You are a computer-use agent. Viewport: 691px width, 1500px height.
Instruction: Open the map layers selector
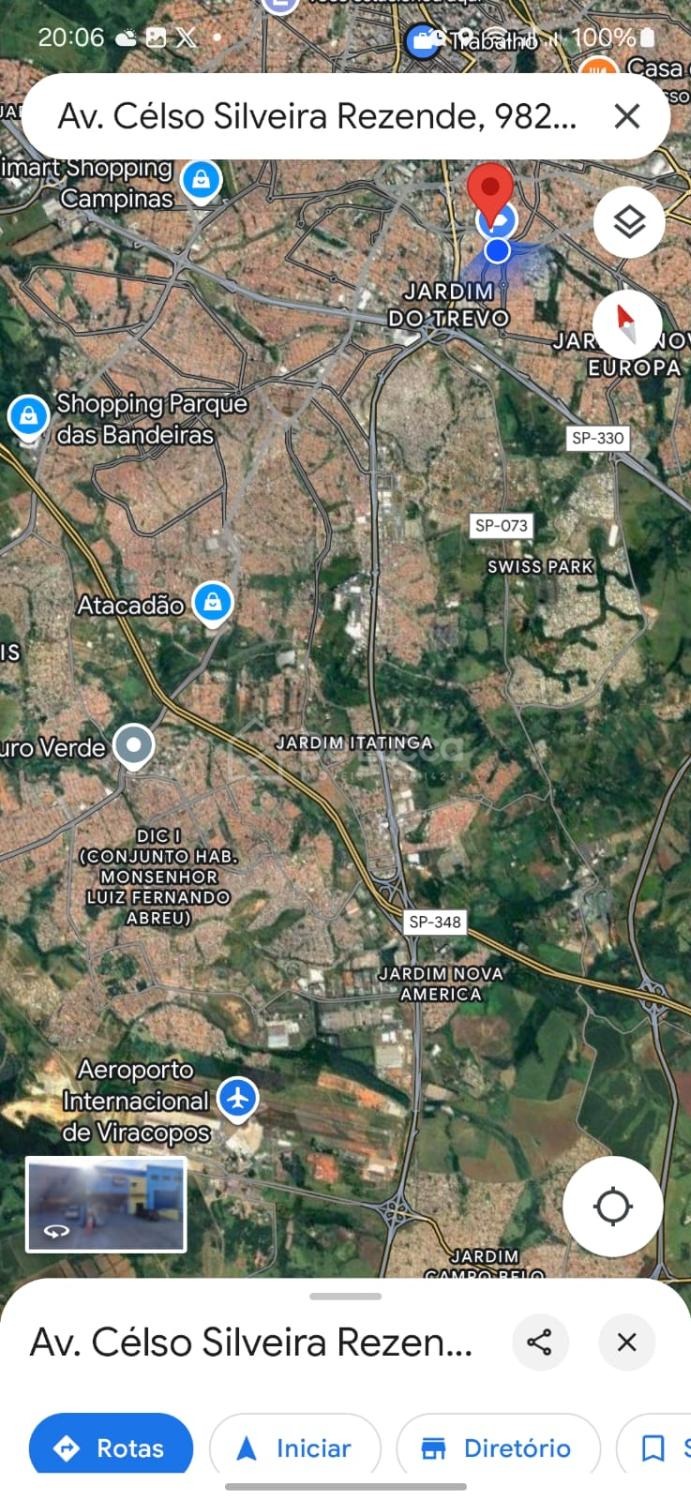click(628, 222)
